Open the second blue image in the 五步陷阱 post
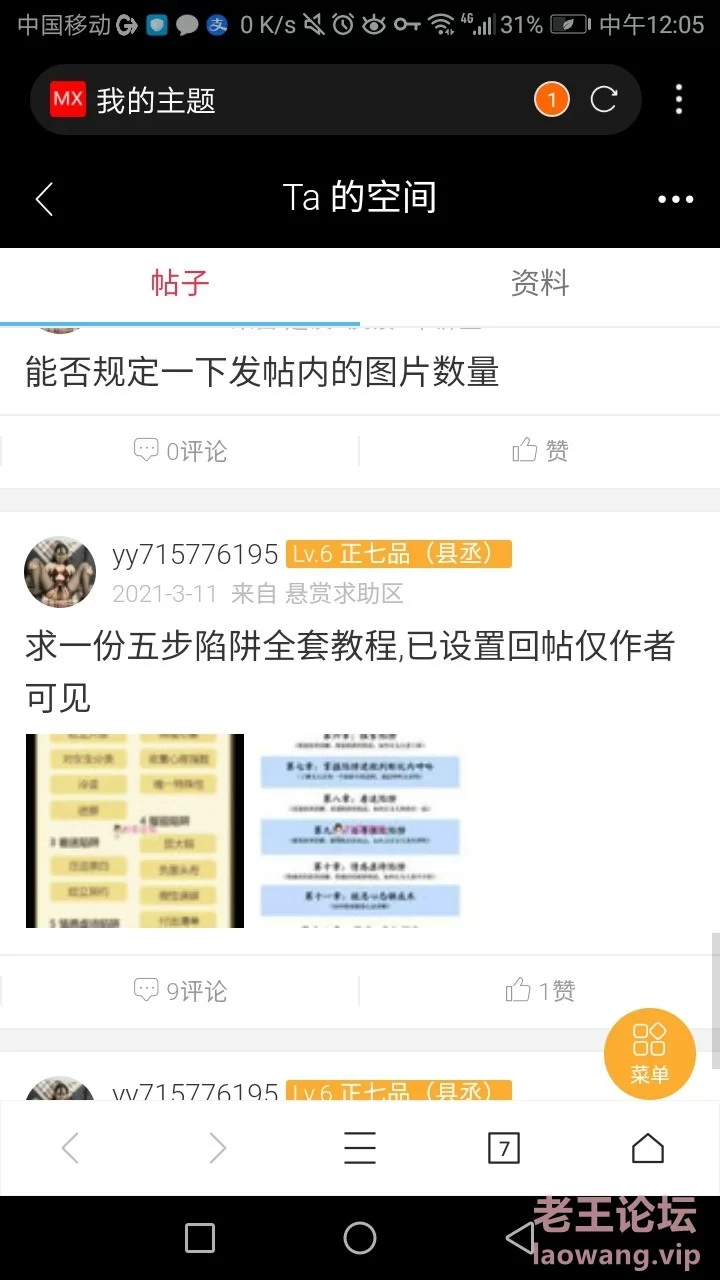This screenshot has height=1280, width=720. pos(360,831)
